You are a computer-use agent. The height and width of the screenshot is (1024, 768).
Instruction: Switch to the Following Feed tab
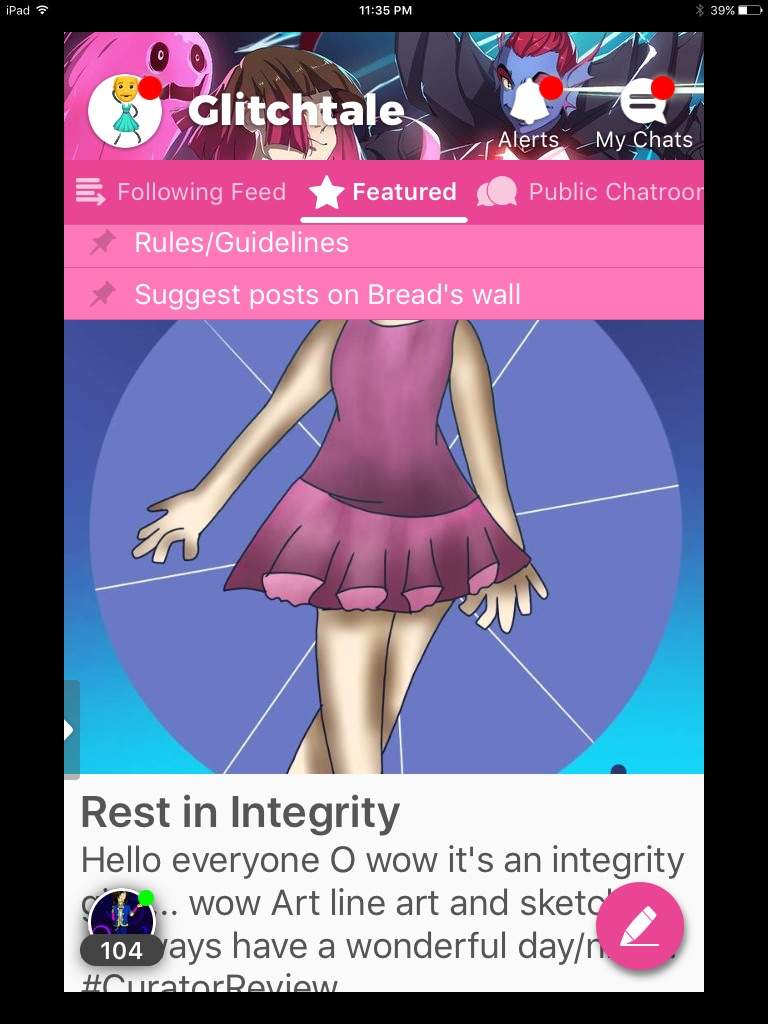[x=182, y=192]
